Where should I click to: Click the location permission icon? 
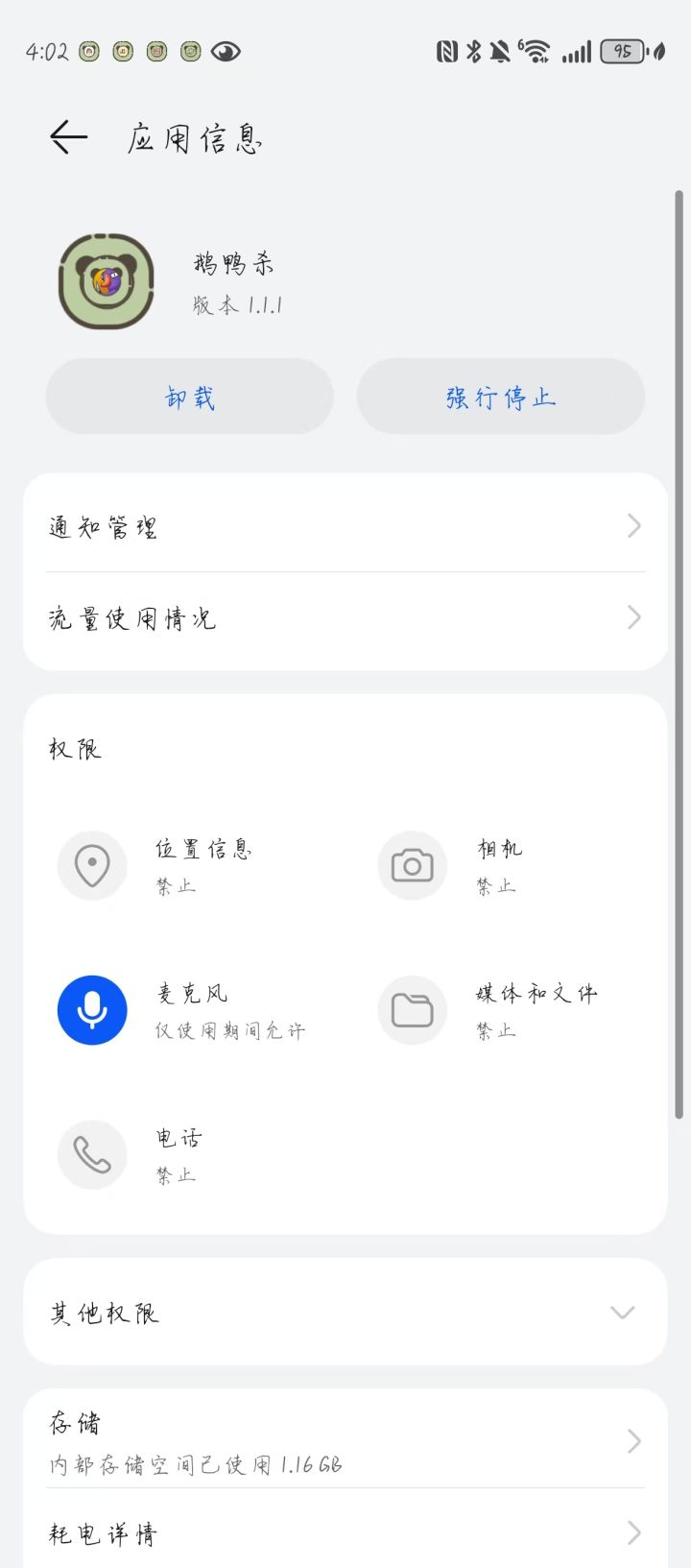click(92, 865)
